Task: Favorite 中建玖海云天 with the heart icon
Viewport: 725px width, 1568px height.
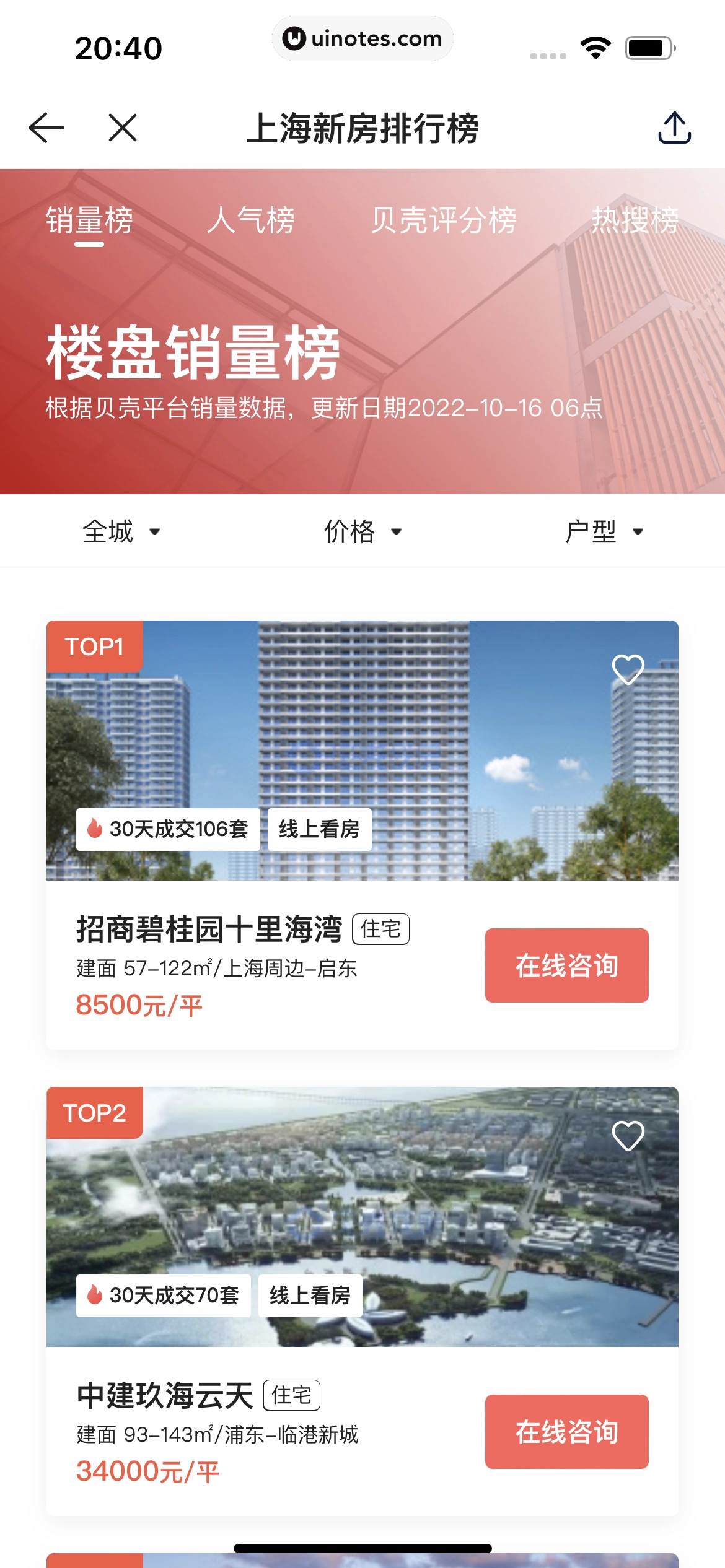Action: tap(628, 1136)
